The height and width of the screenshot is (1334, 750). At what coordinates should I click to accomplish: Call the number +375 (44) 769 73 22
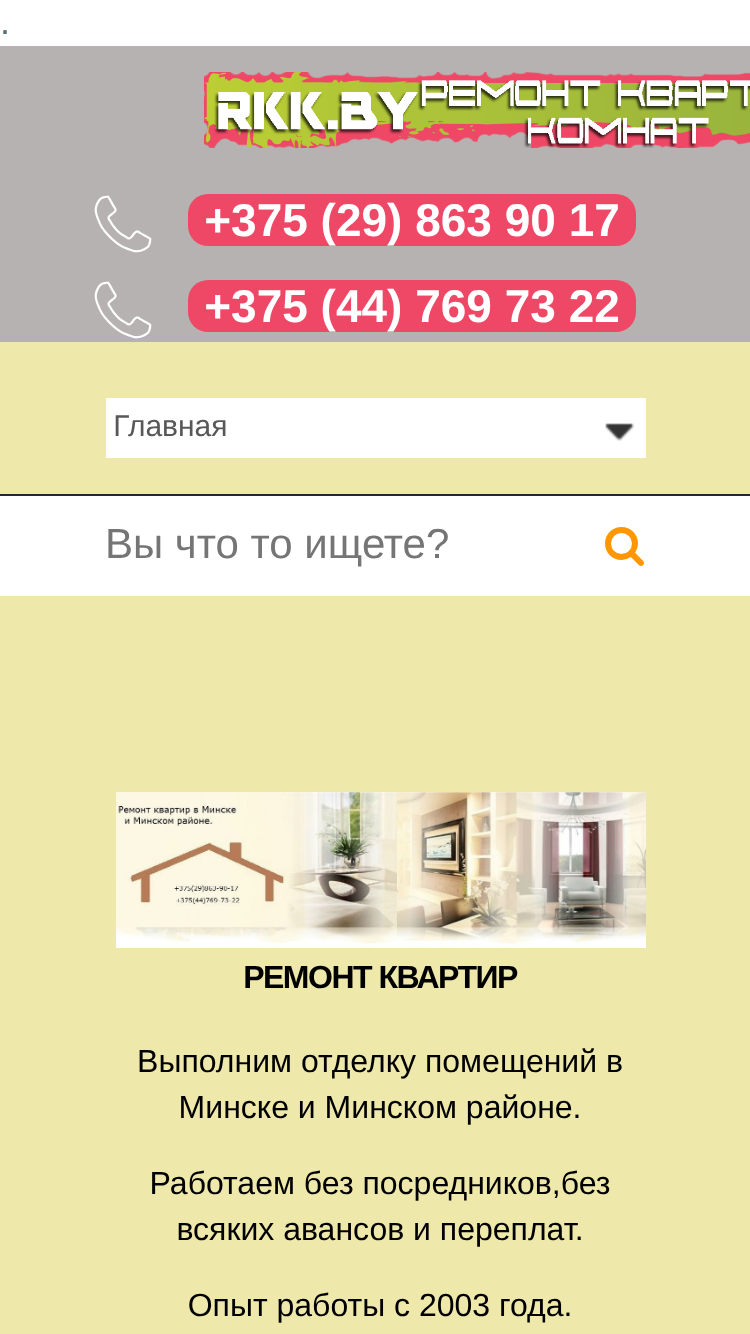[411, 306]
